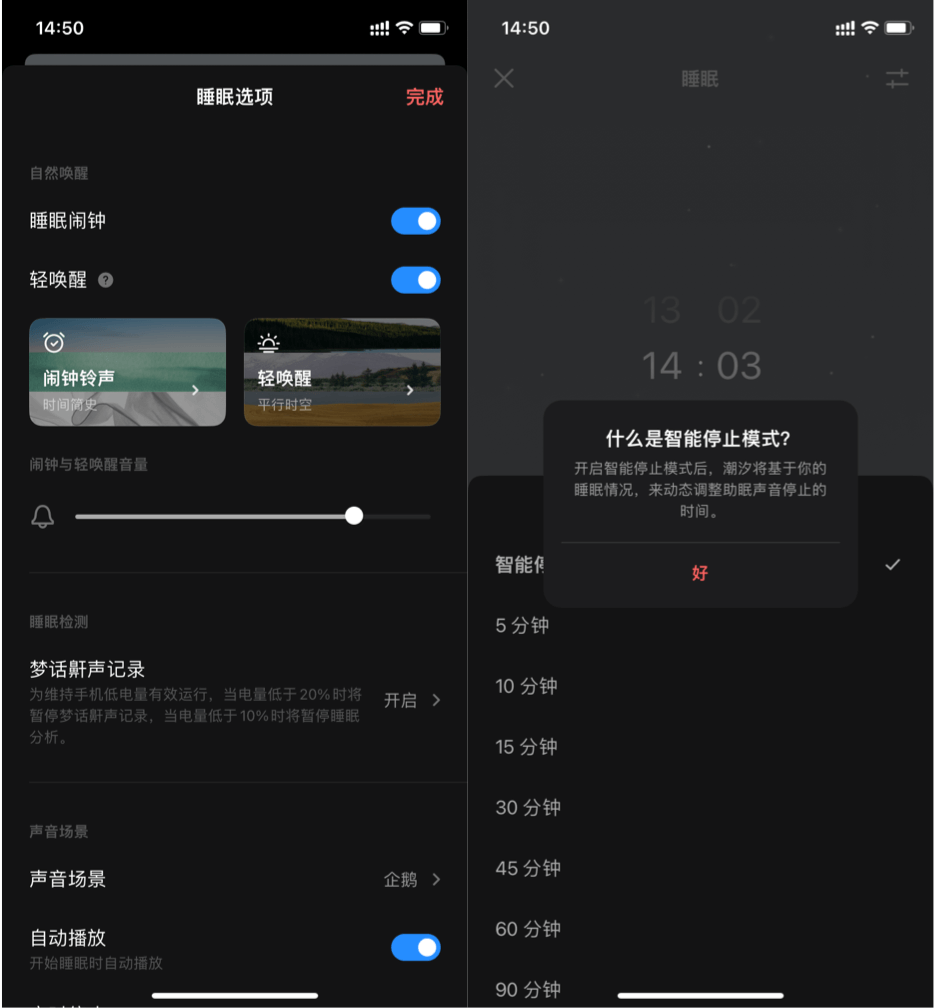Image resolution: width=936 pixels, height=1008 pixels.
Task: Choose 45 分钟 option
Action: (528, 868)
